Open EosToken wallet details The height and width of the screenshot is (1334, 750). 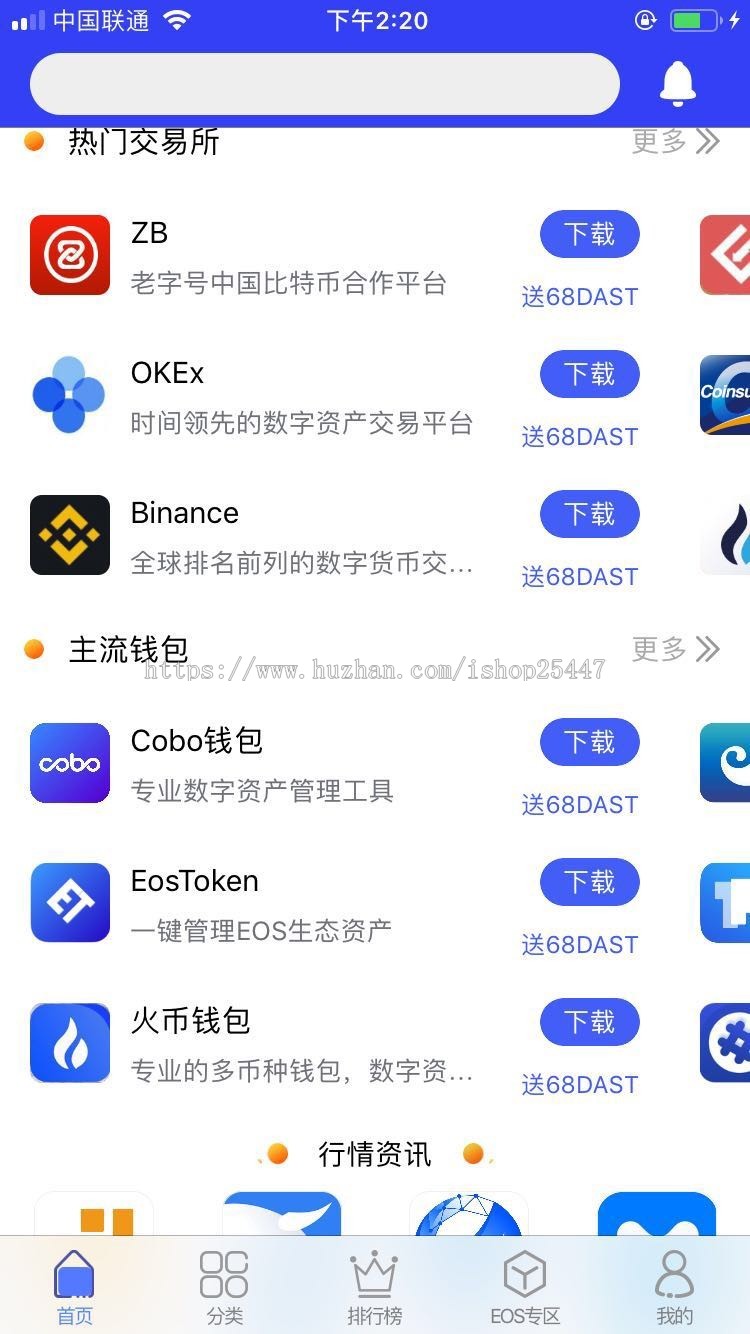[x=270, y=904]
